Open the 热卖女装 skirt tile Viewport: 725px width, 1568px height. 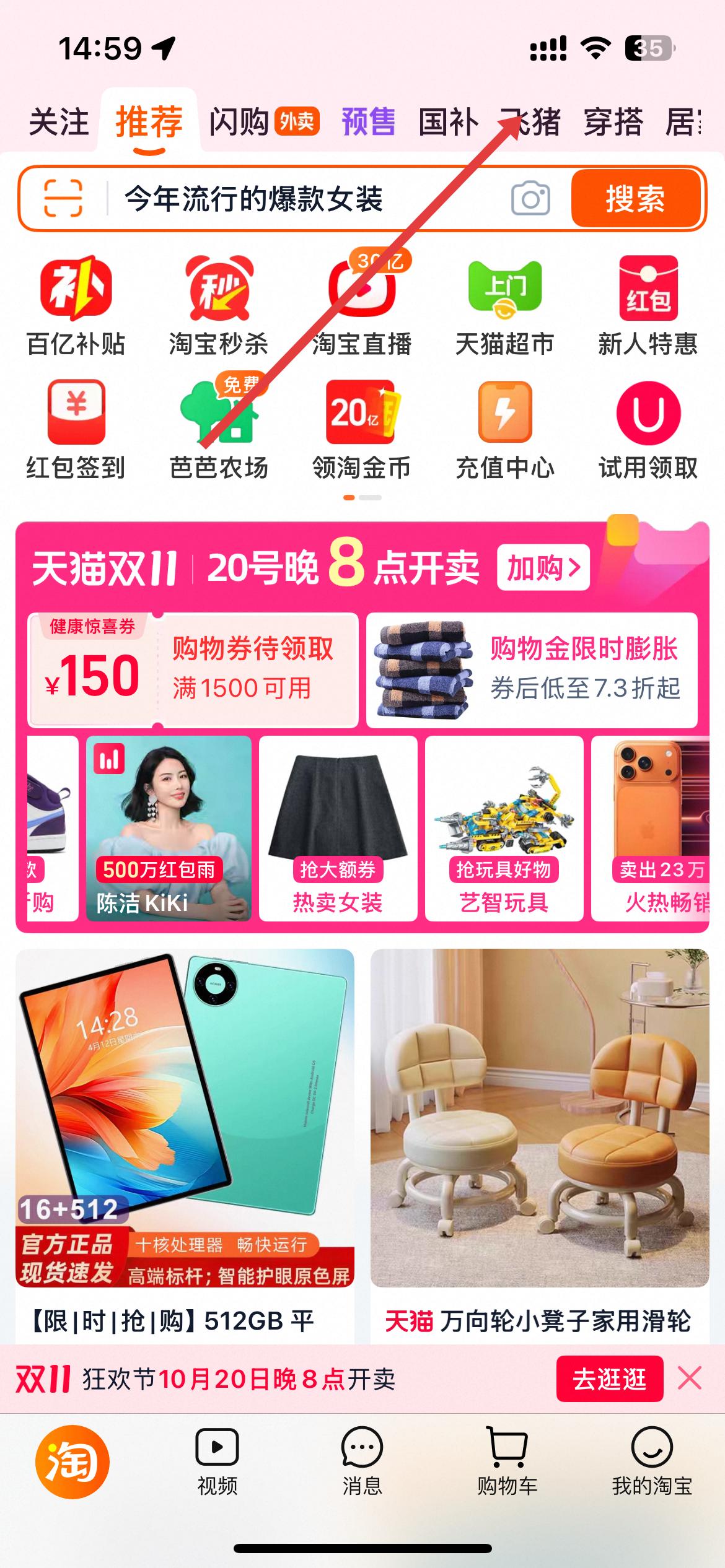click(x=338, y=829)
